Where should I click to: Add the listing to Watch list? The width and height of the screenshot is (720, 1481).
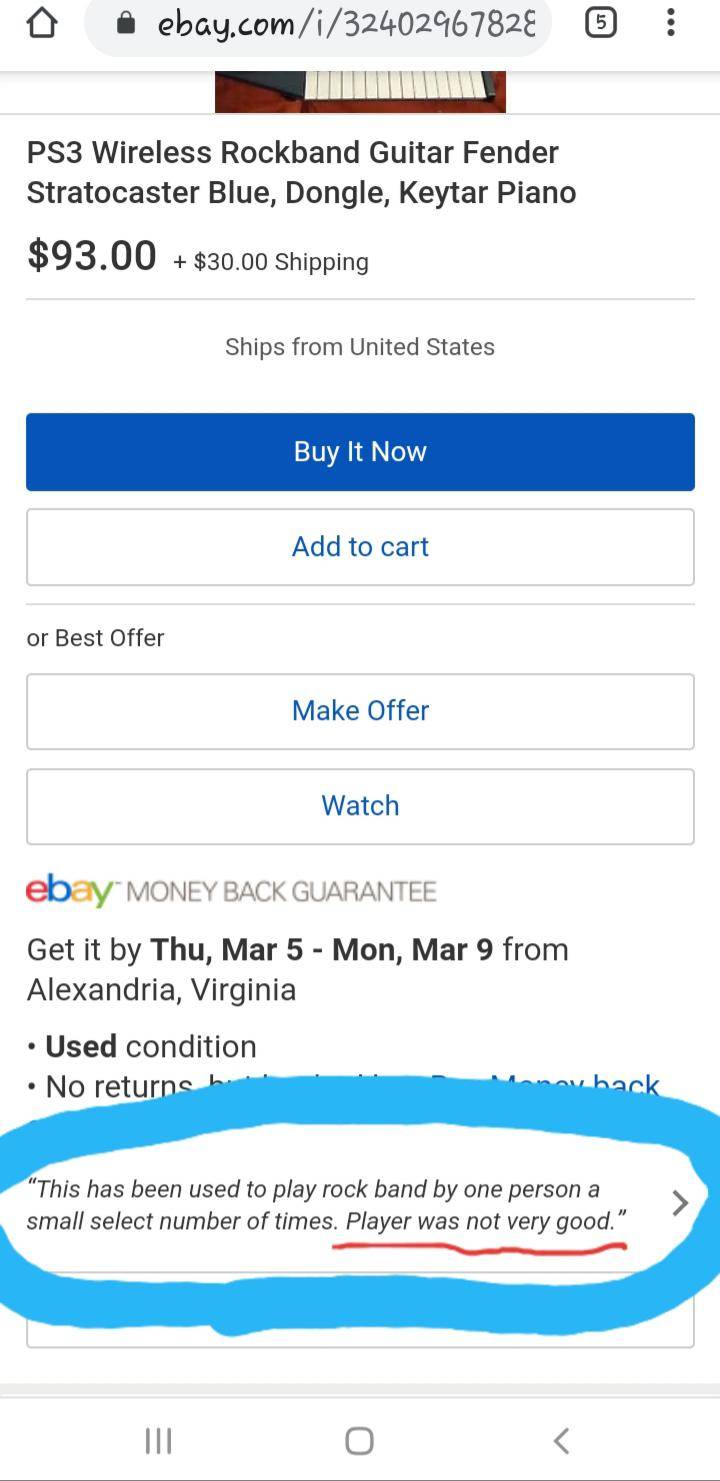tap(360, 805)
